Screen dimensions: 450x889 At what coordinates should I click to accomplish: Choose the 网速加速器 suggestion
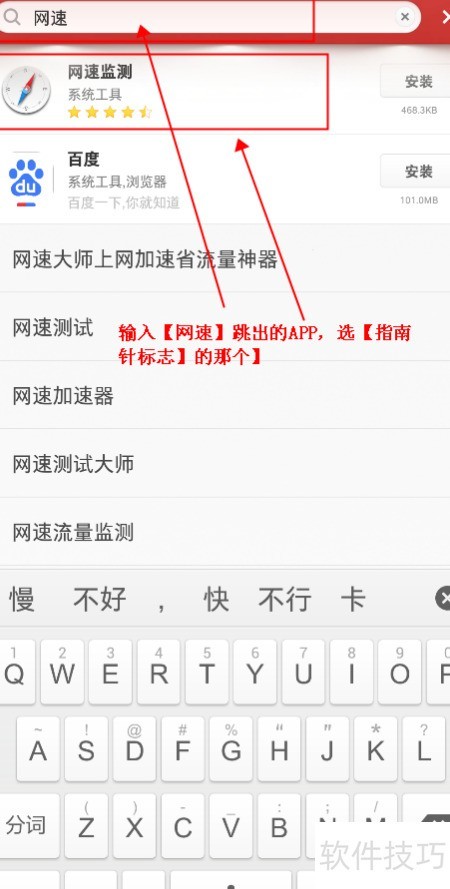tap(225, 395)
